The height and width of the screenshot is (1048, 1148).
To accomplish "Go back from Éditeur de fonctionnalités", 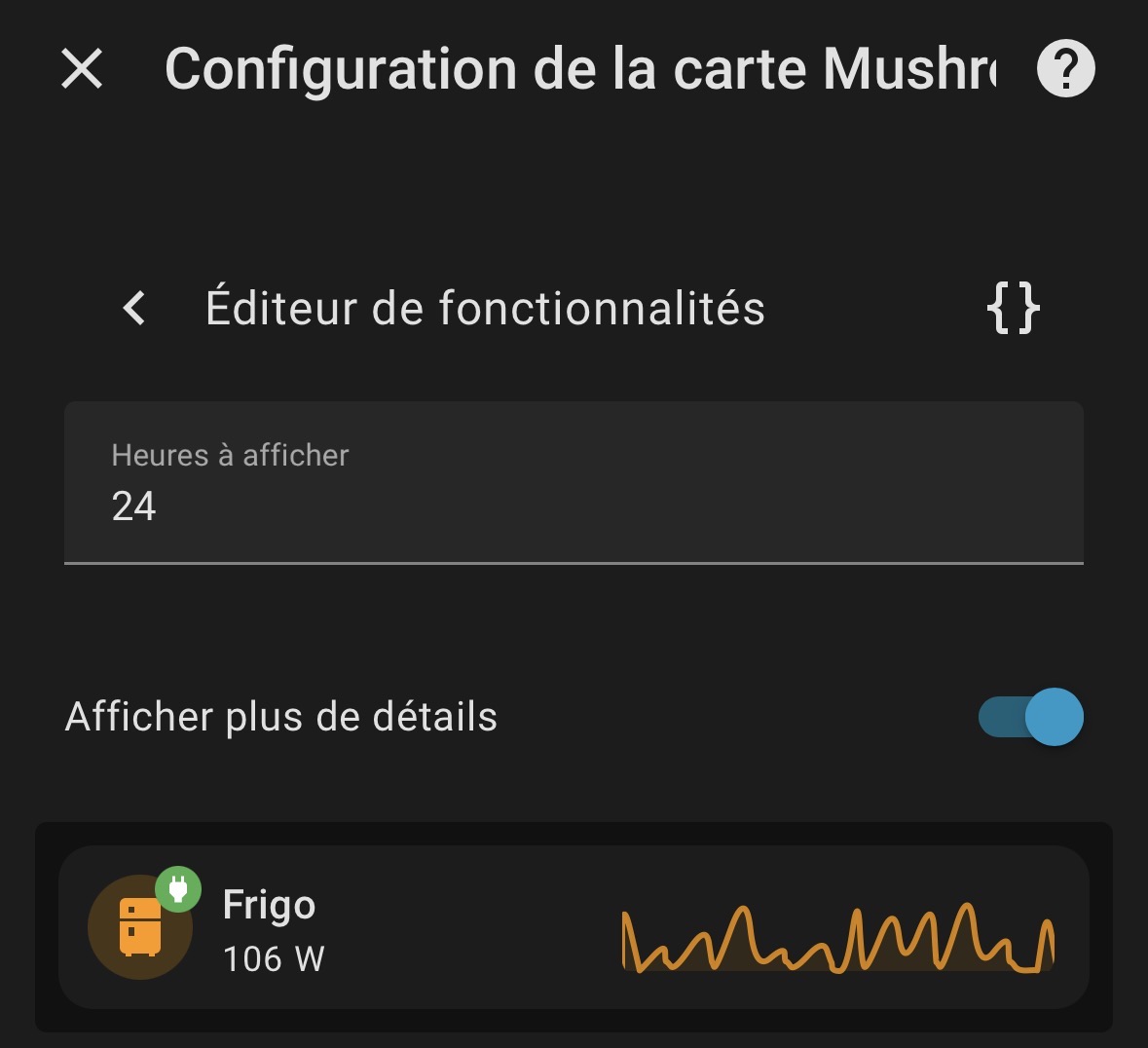I will click(x=134, y=309).
